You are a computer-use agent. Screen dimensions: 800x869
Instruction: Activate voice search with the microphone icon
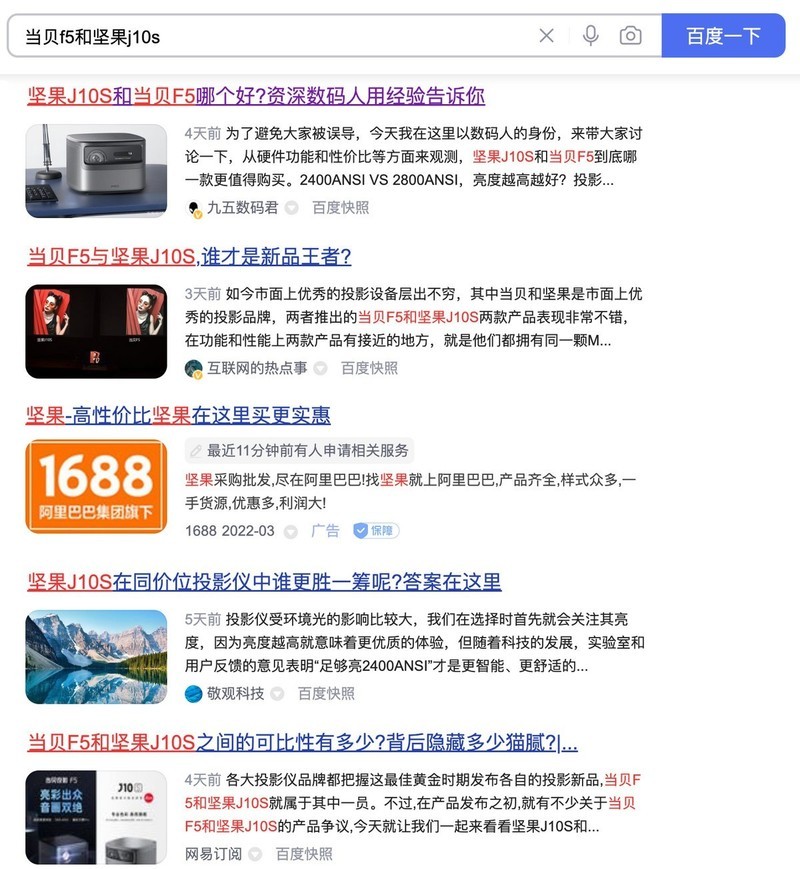[591, 35]
